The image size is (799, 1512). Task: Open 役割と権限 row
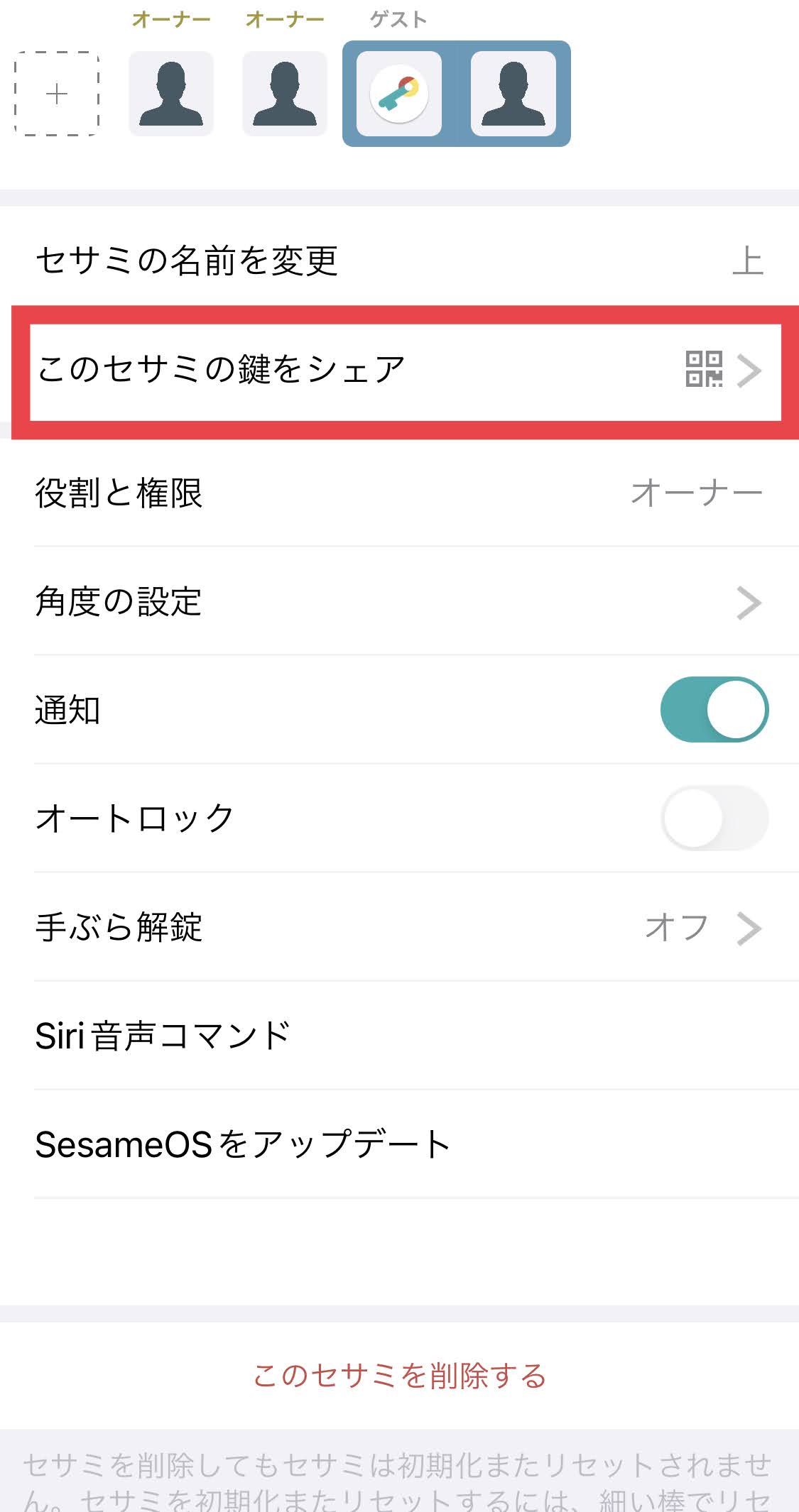tap(399, 493)
